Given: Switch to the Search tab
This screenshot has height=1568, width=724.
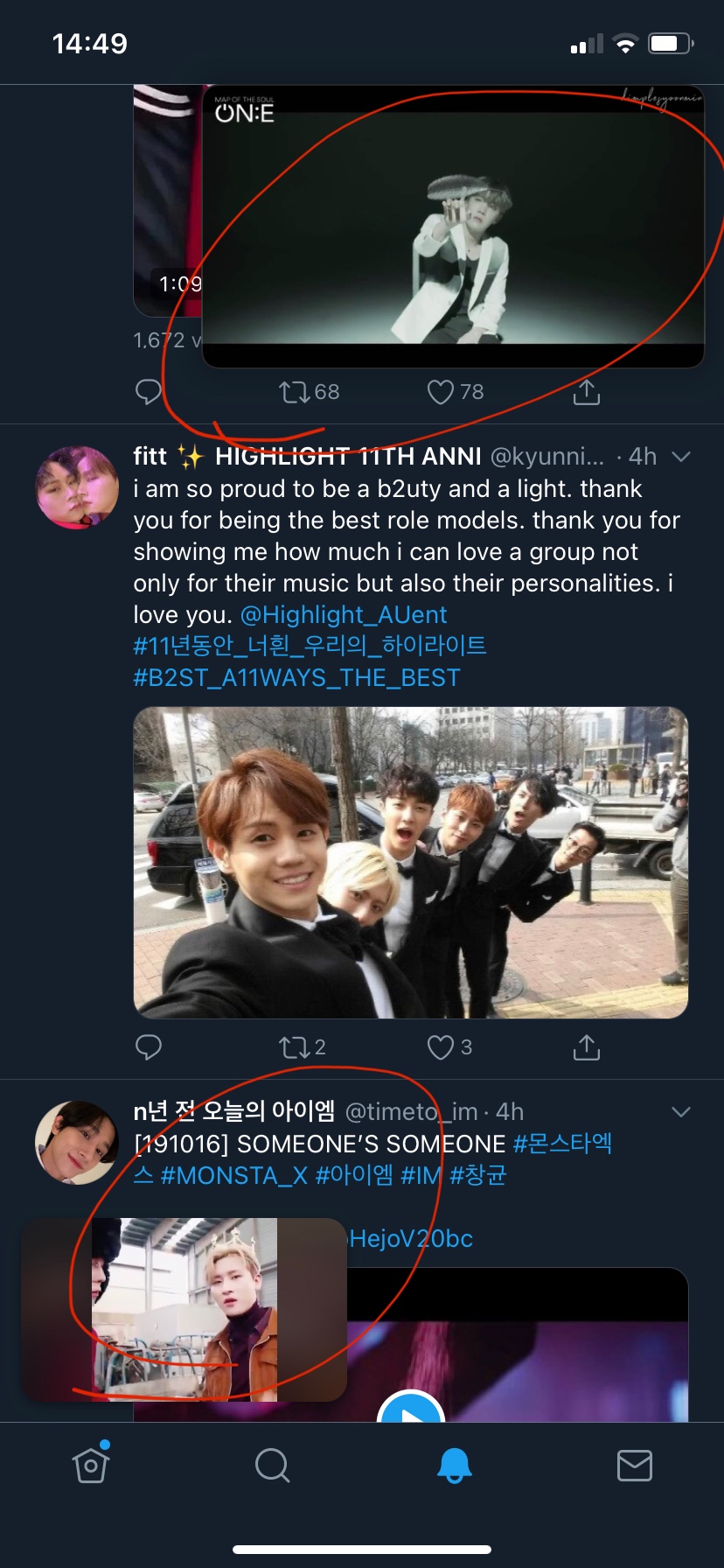Looking at the screenshot, I should (x=272, y=1465).
